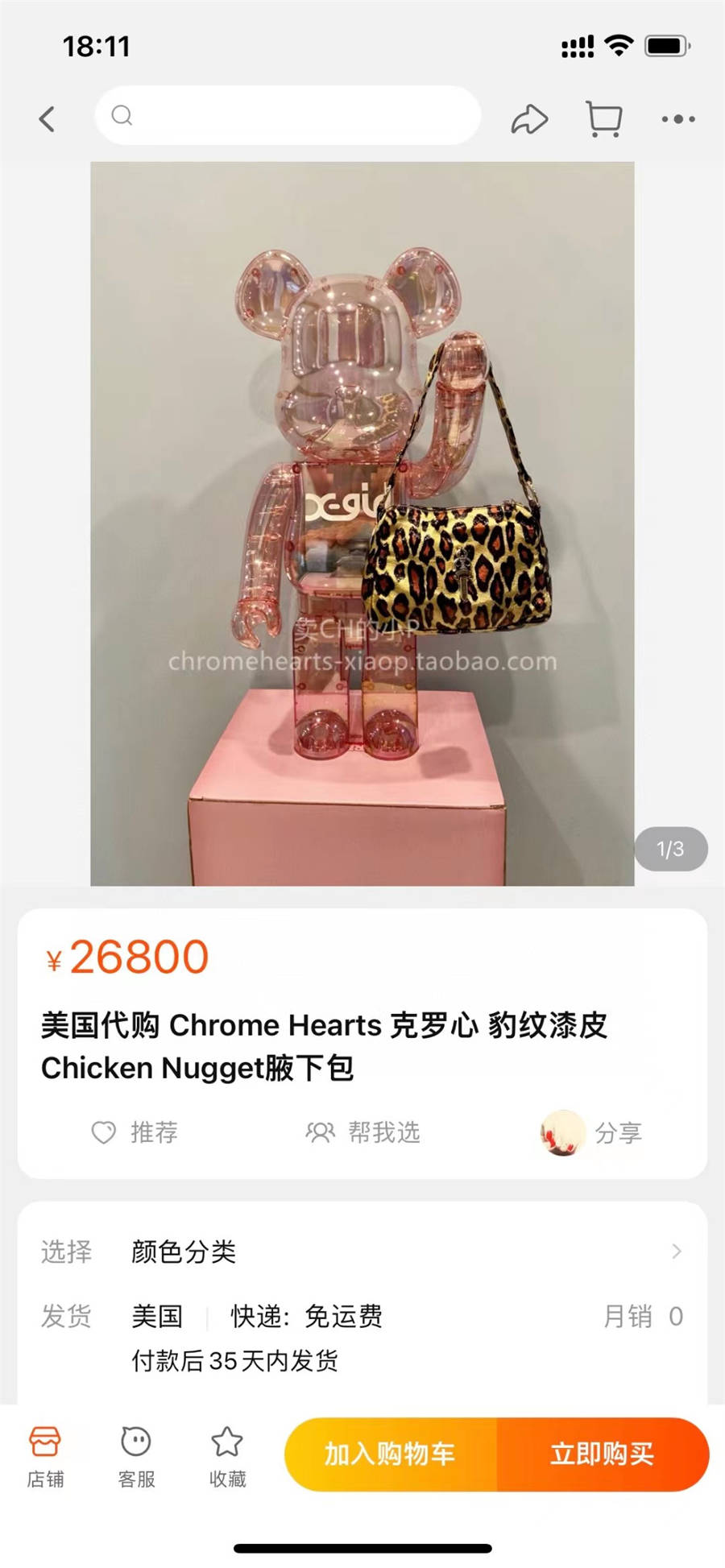Expand 颜色分类 selection row
This screenshot has height=1568, width=725.
pos(362,1252)
